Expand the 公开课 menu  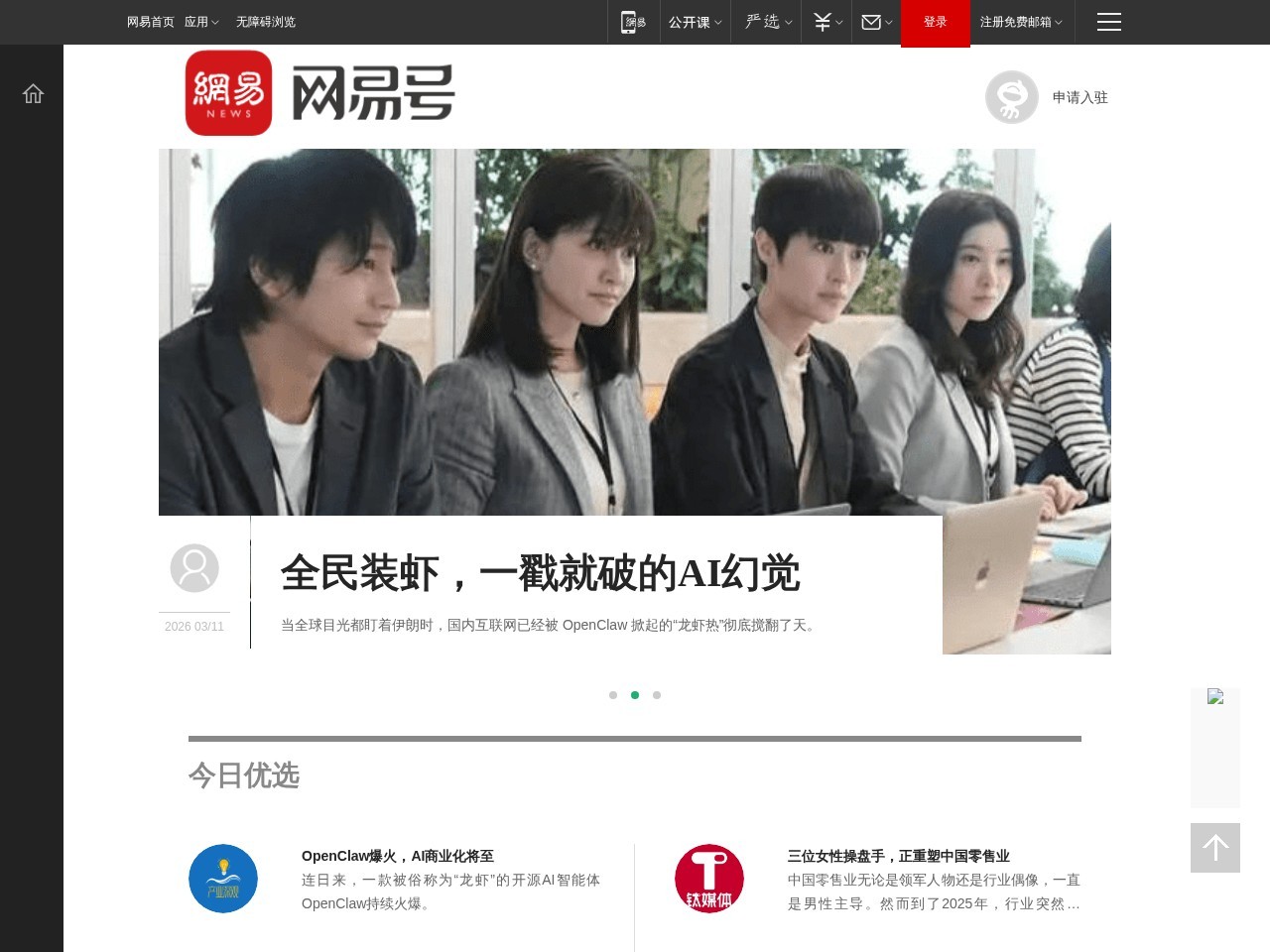[695, 22]
